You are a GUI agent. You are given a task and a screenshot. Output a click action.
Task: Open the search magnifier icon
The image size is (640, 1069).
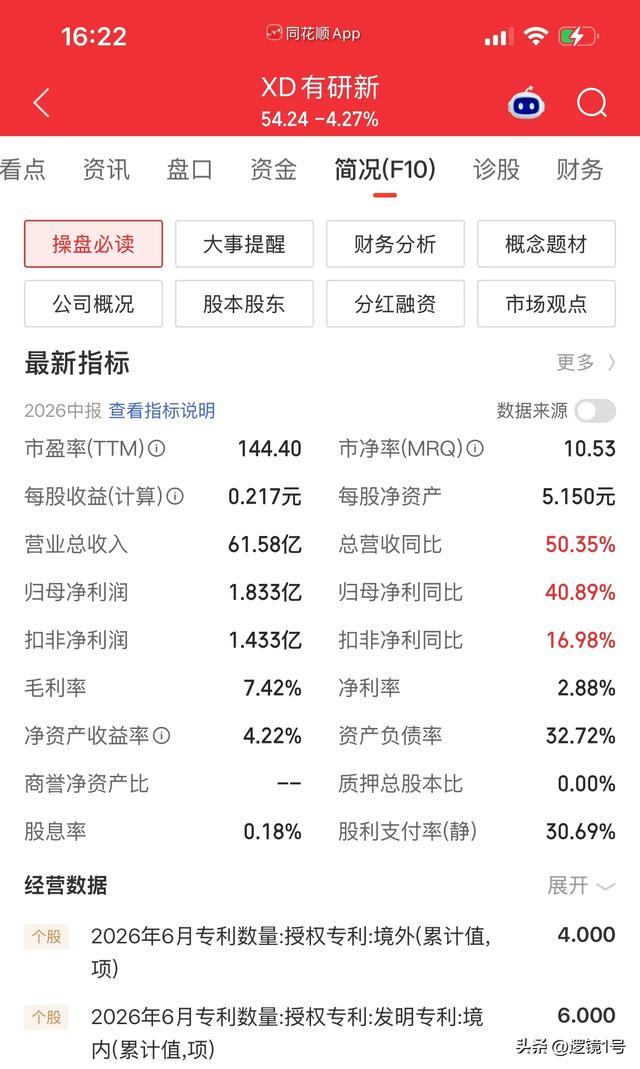[592, 104]
